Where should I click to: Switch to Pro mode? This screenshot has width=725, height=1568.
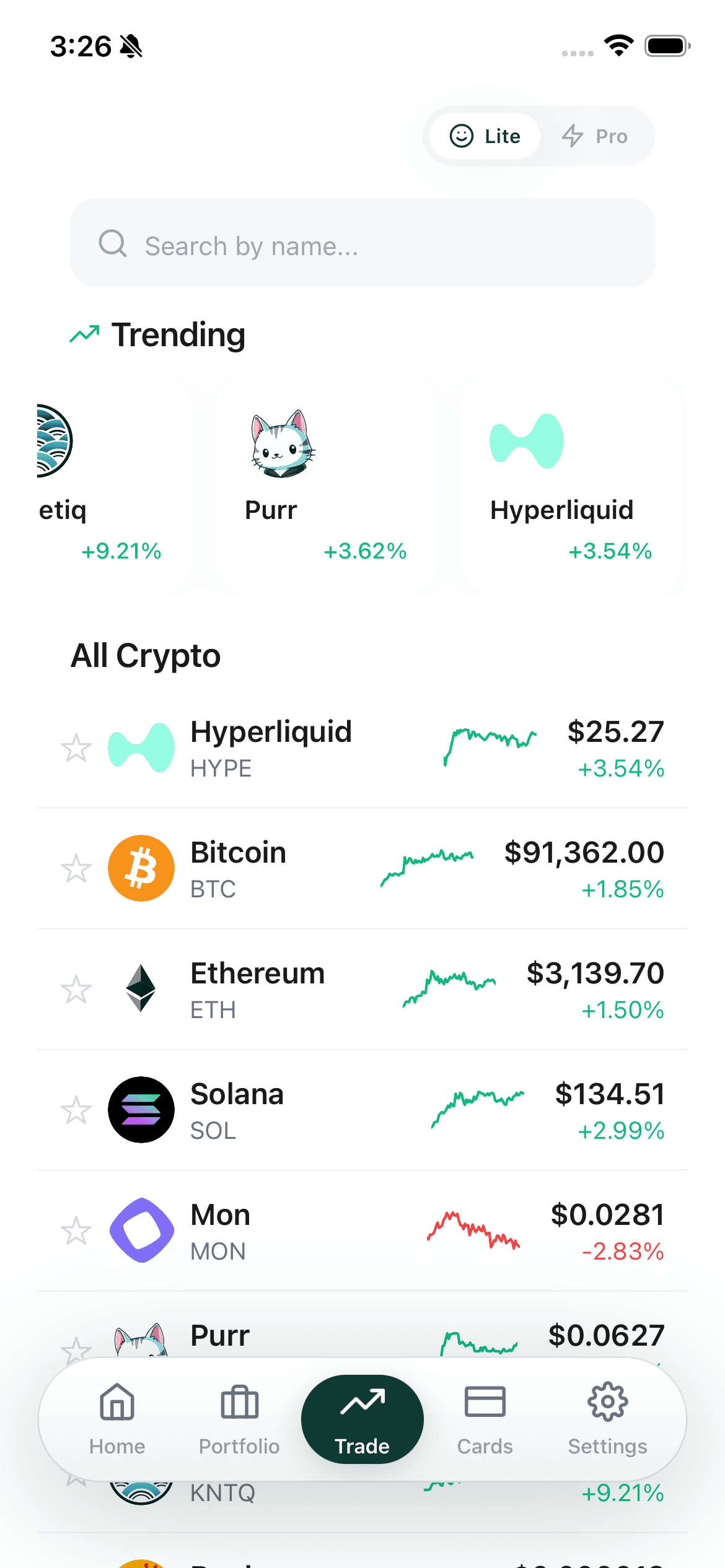pyautogui.click(x=595, y=136)
